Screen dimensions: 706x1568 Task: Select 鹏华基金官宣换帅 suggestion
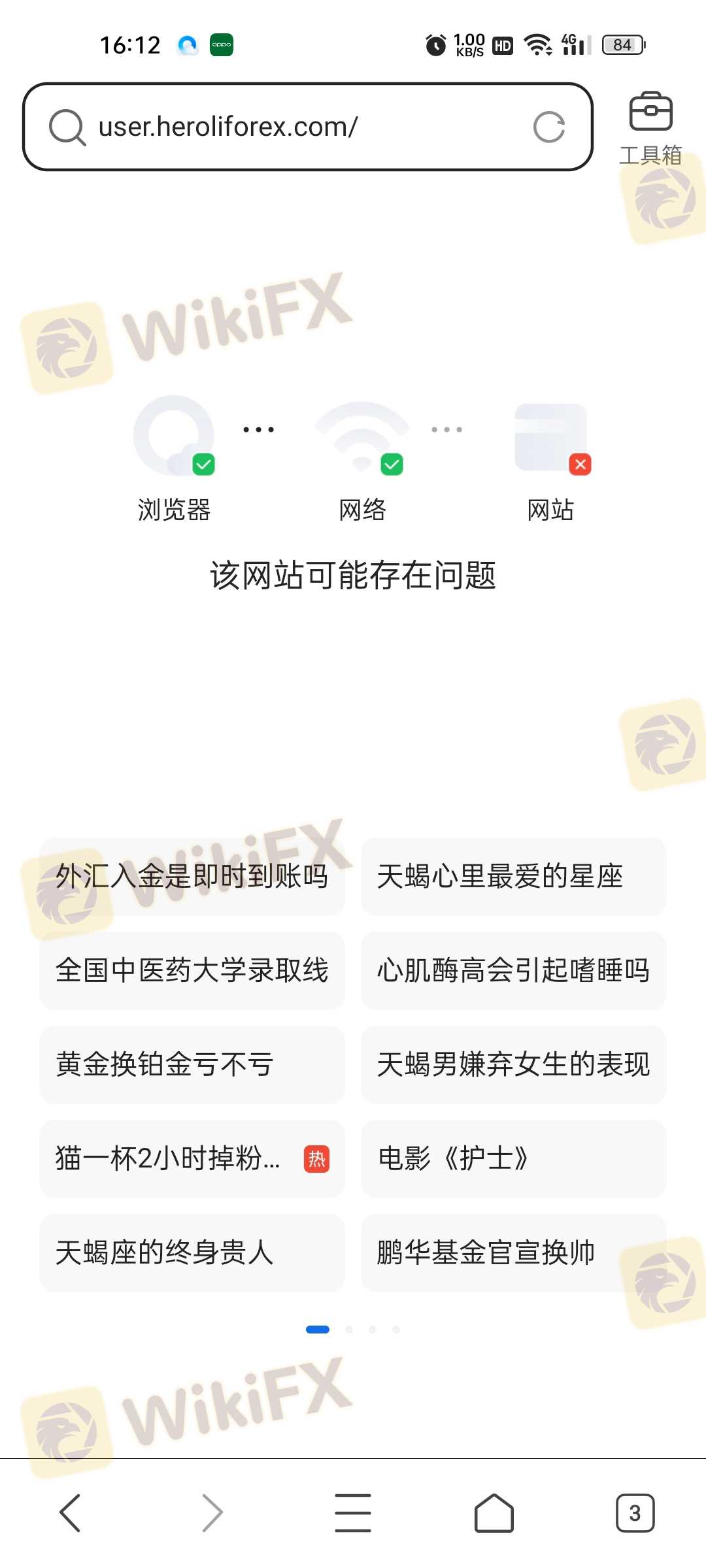(513, 1253)
